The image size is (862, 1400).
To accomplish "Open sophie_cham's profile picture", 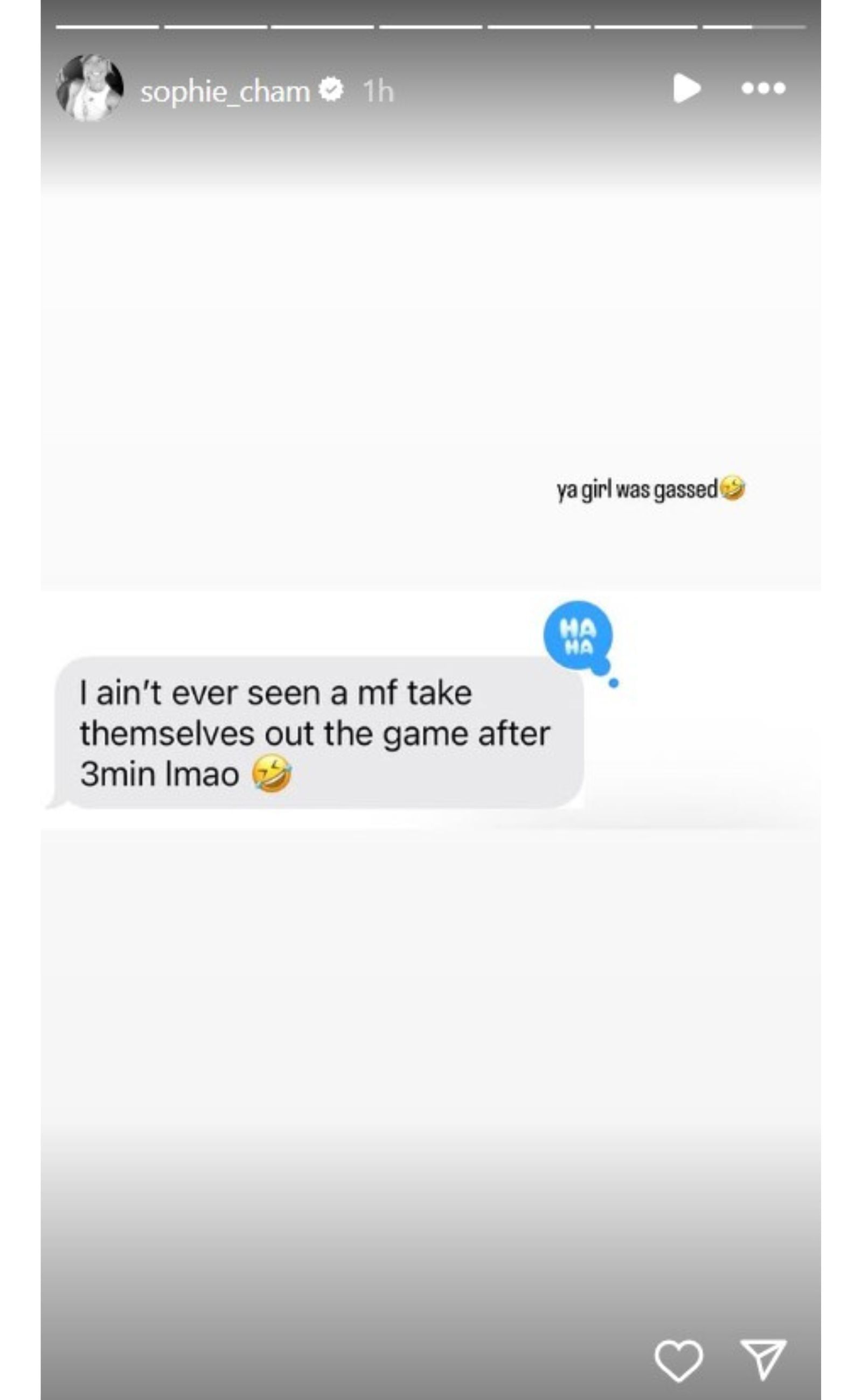I will pyautogui.click(x=90, y=88).
